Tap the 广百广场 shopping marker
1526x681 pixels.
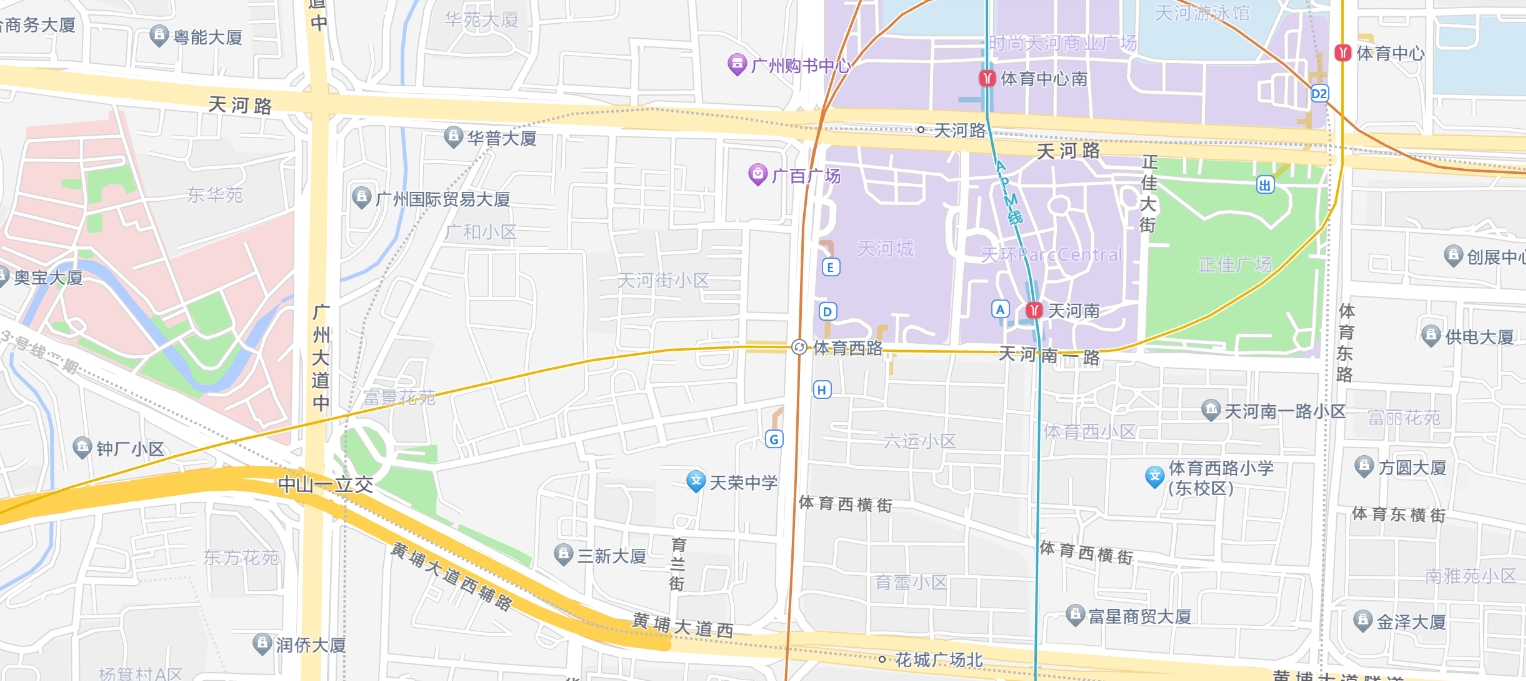(x=758, y=176)
